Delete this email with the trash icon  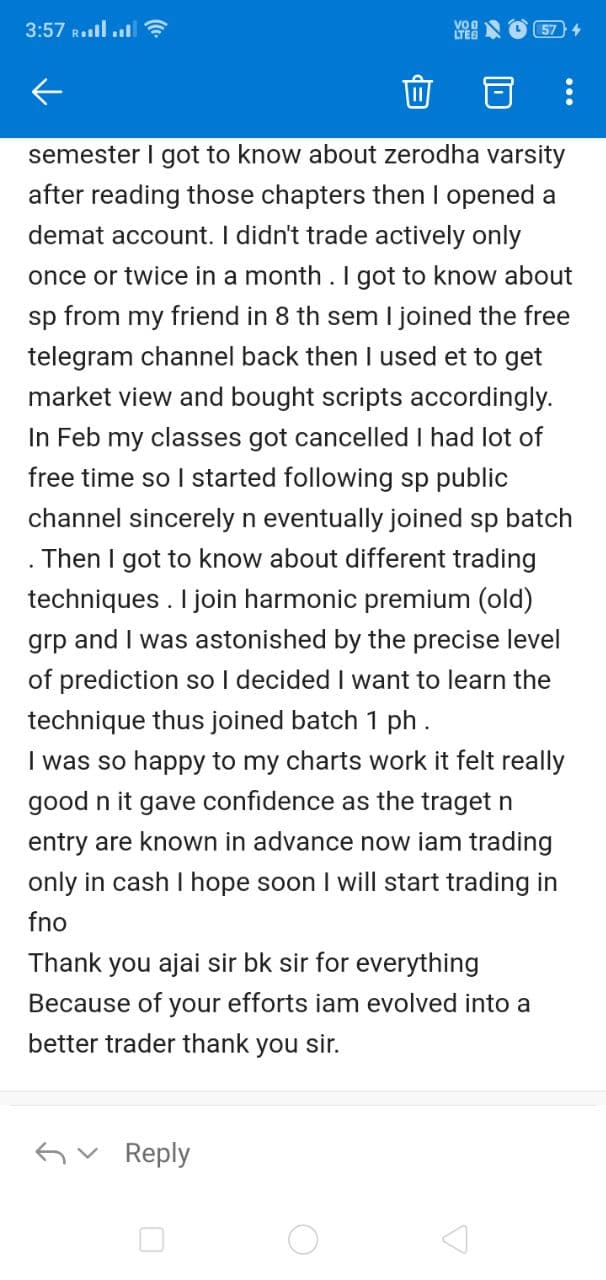(416, 93)
